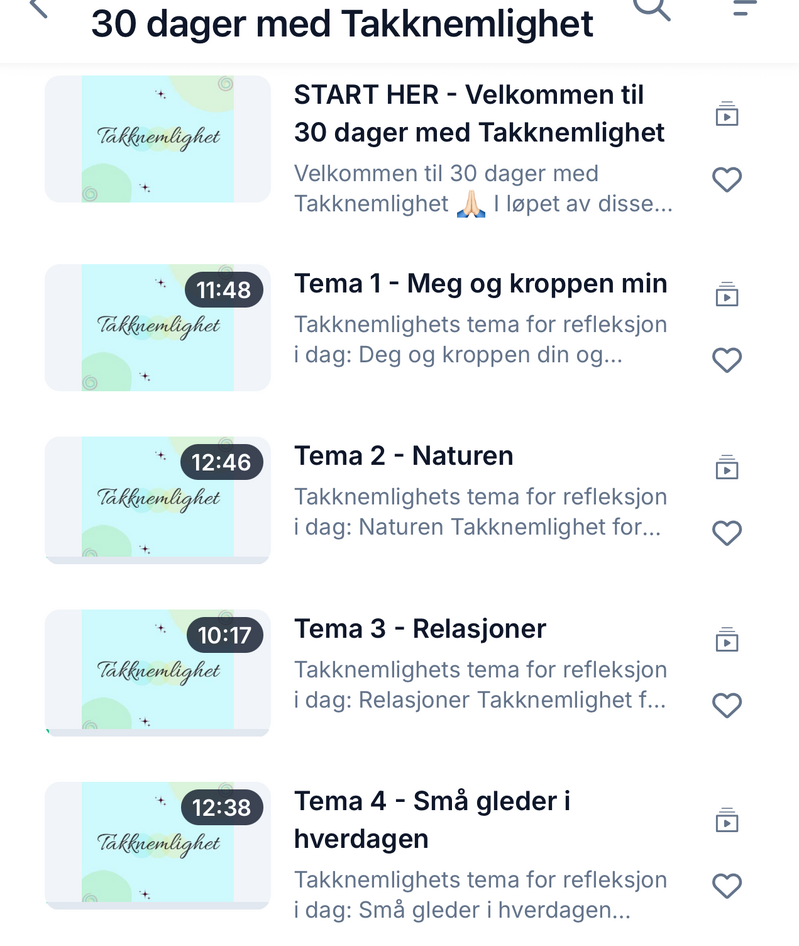Add Tema 4 to a playlist
Image resolution: width=799 pixels, height=946 pixels.
tap(727, 821)
